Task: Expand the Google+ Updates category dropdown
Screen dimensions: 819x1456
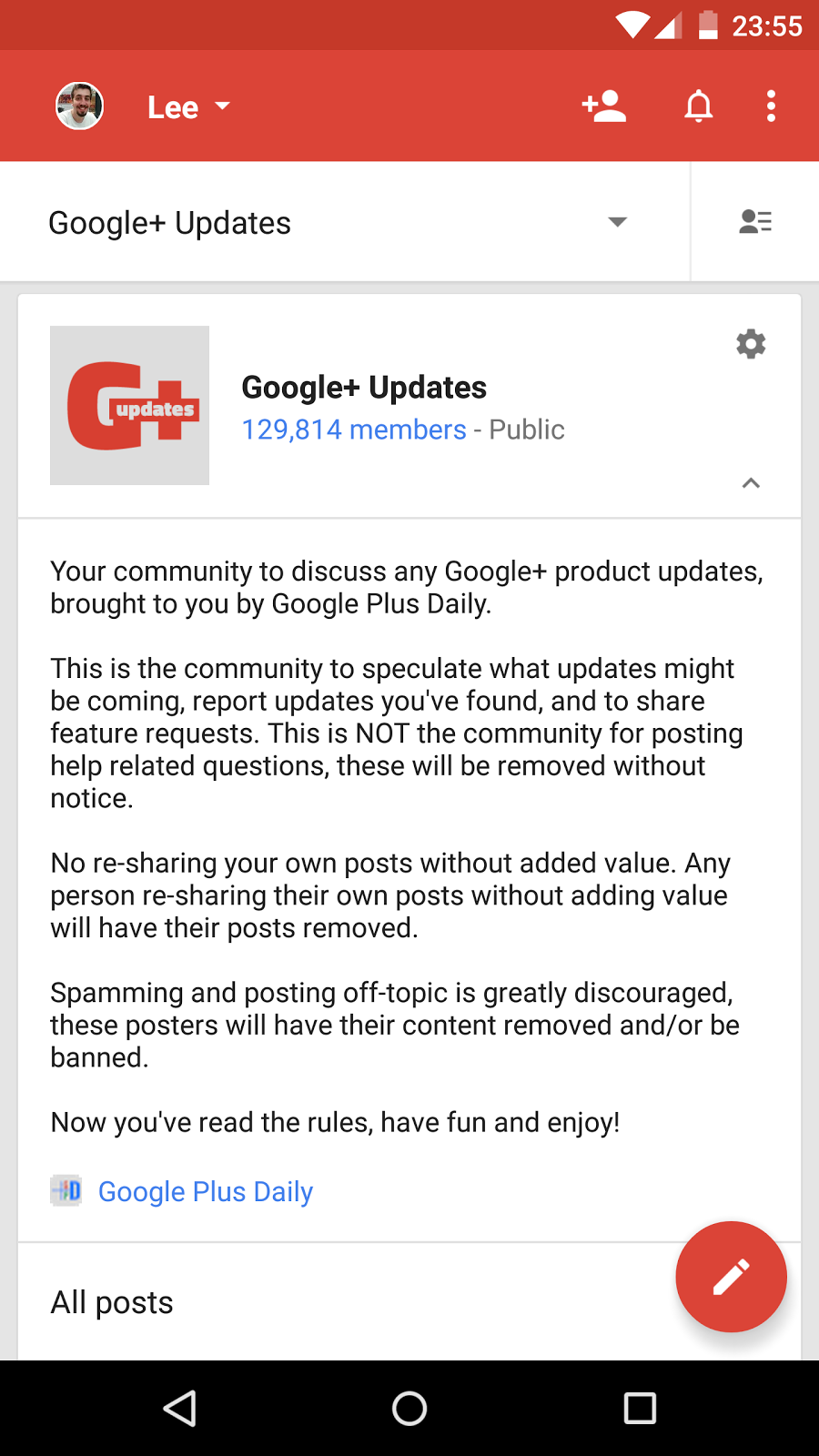Action: (x=617, y=222)
